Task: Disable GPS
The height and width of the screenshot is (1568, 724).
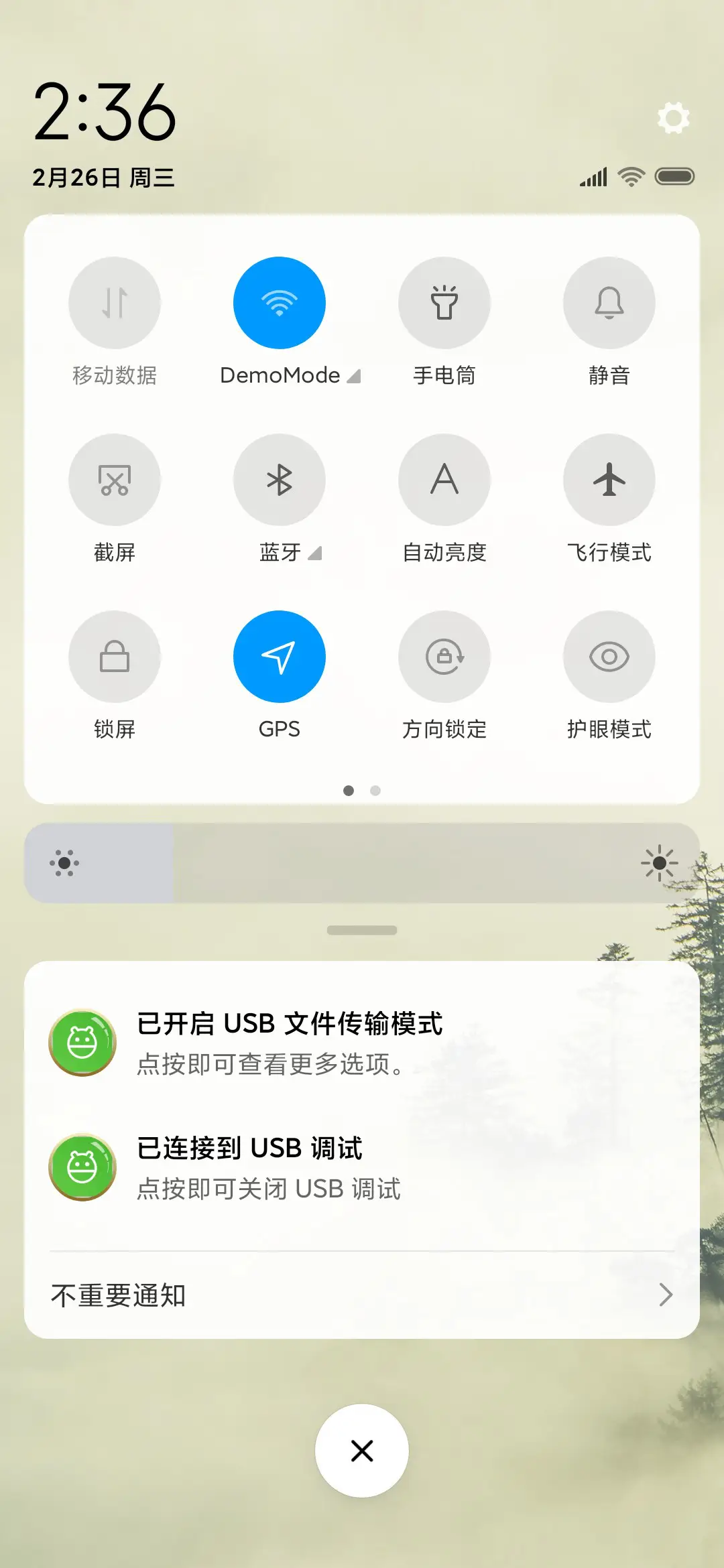Action: tap(280, 657)
